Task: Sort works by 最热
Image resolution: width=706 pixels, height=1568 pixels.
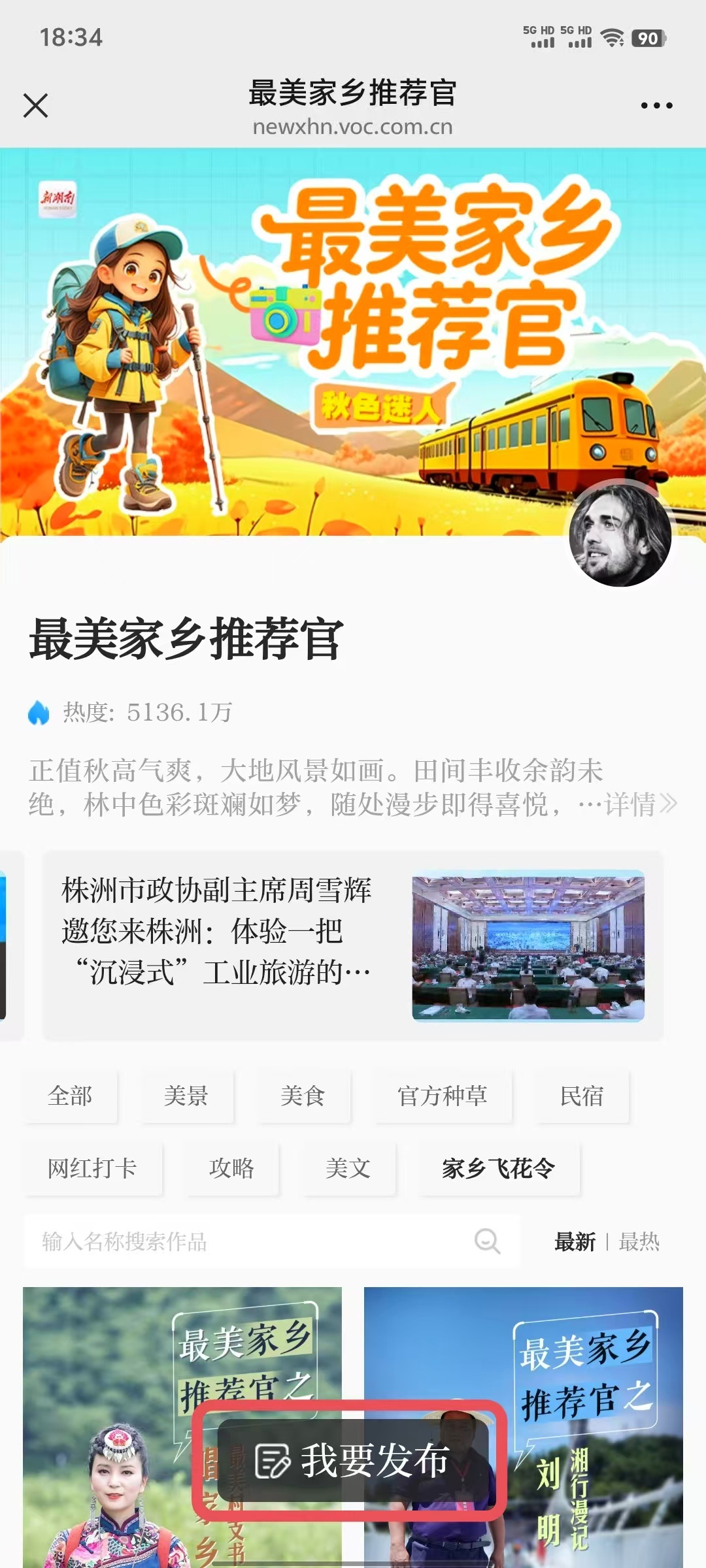Action: pos(639,1241)
